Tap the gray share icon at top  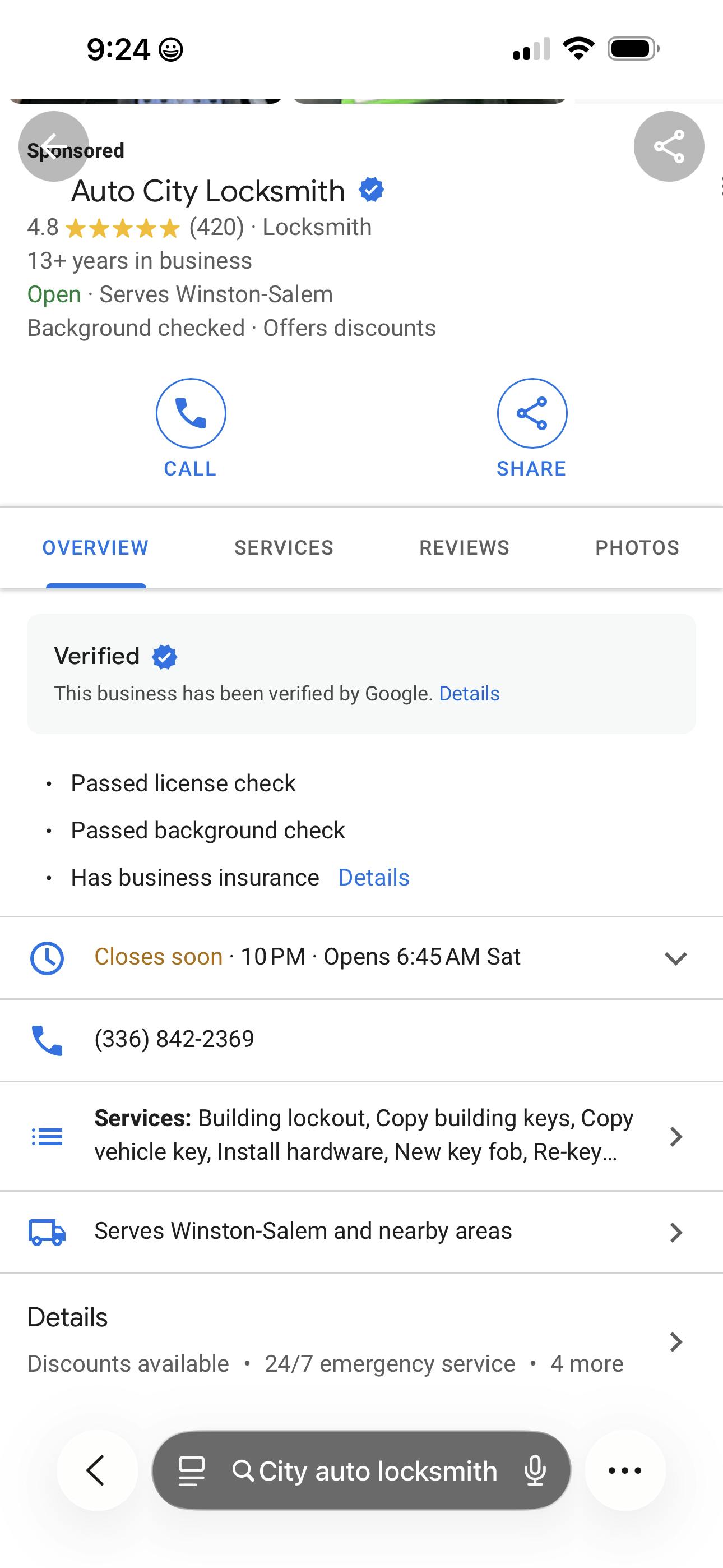(668, 146)
